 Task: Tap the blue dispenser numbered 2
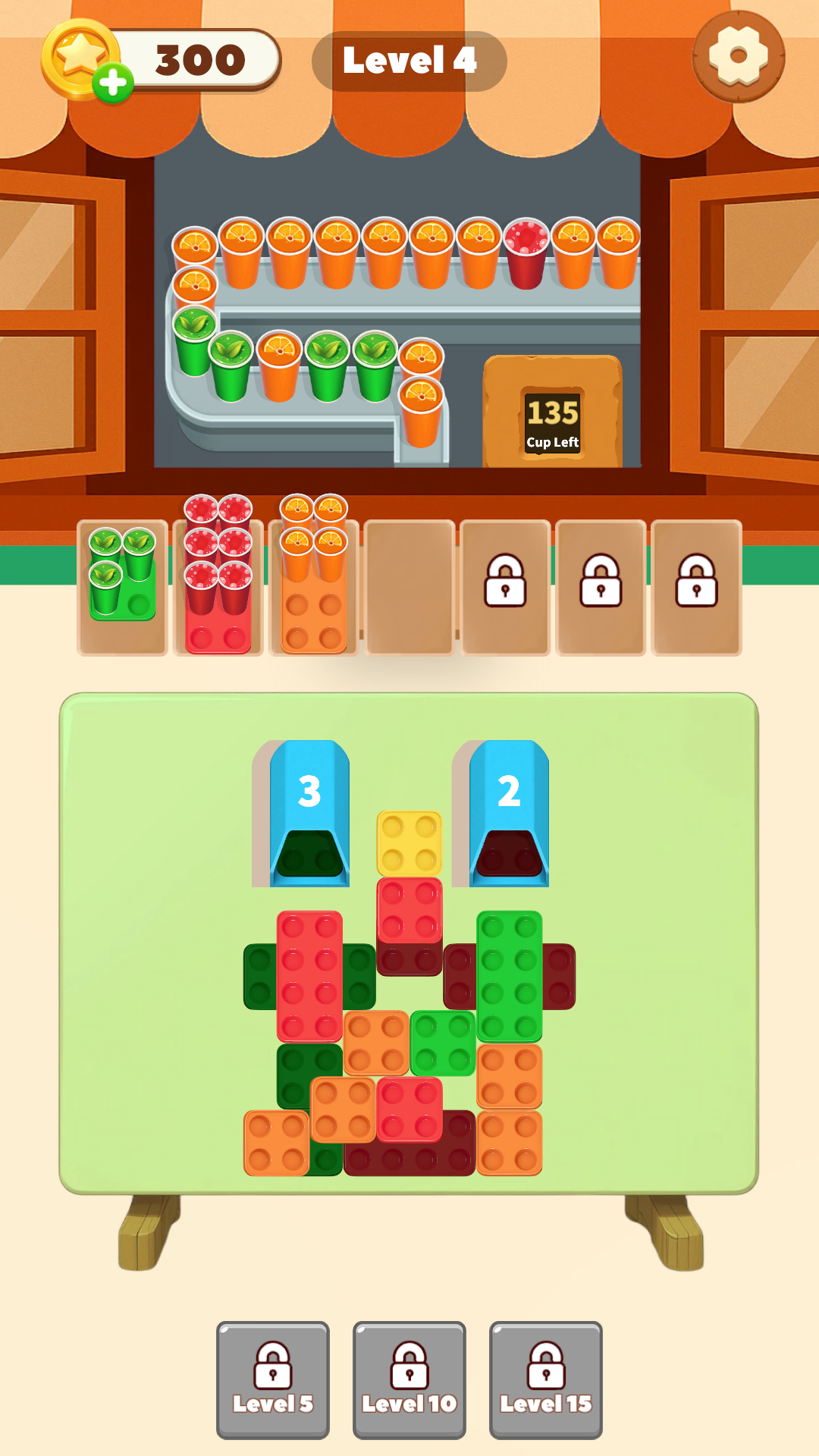tap(508, 811)
